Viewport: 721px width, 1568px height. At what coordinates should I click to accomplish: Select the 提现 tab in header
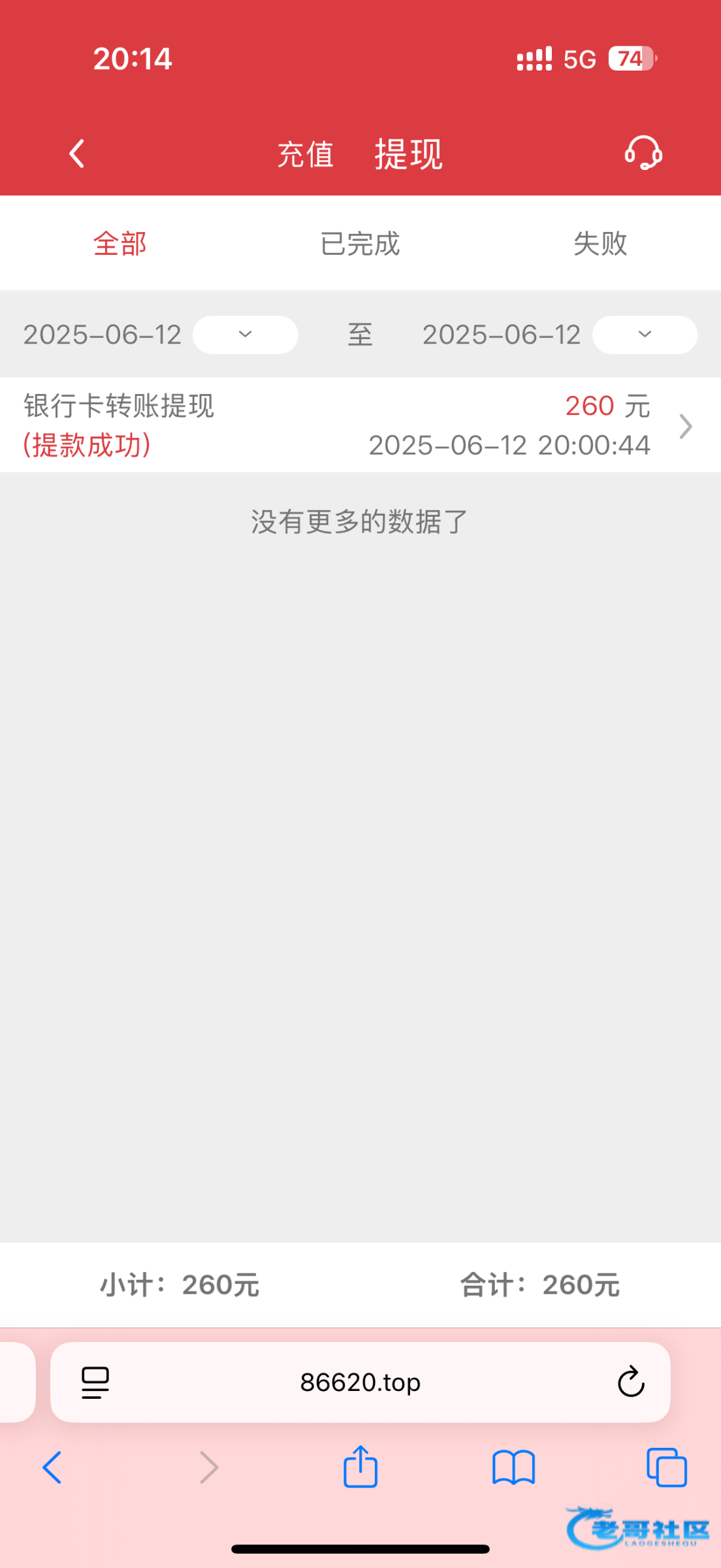point(409,155)
